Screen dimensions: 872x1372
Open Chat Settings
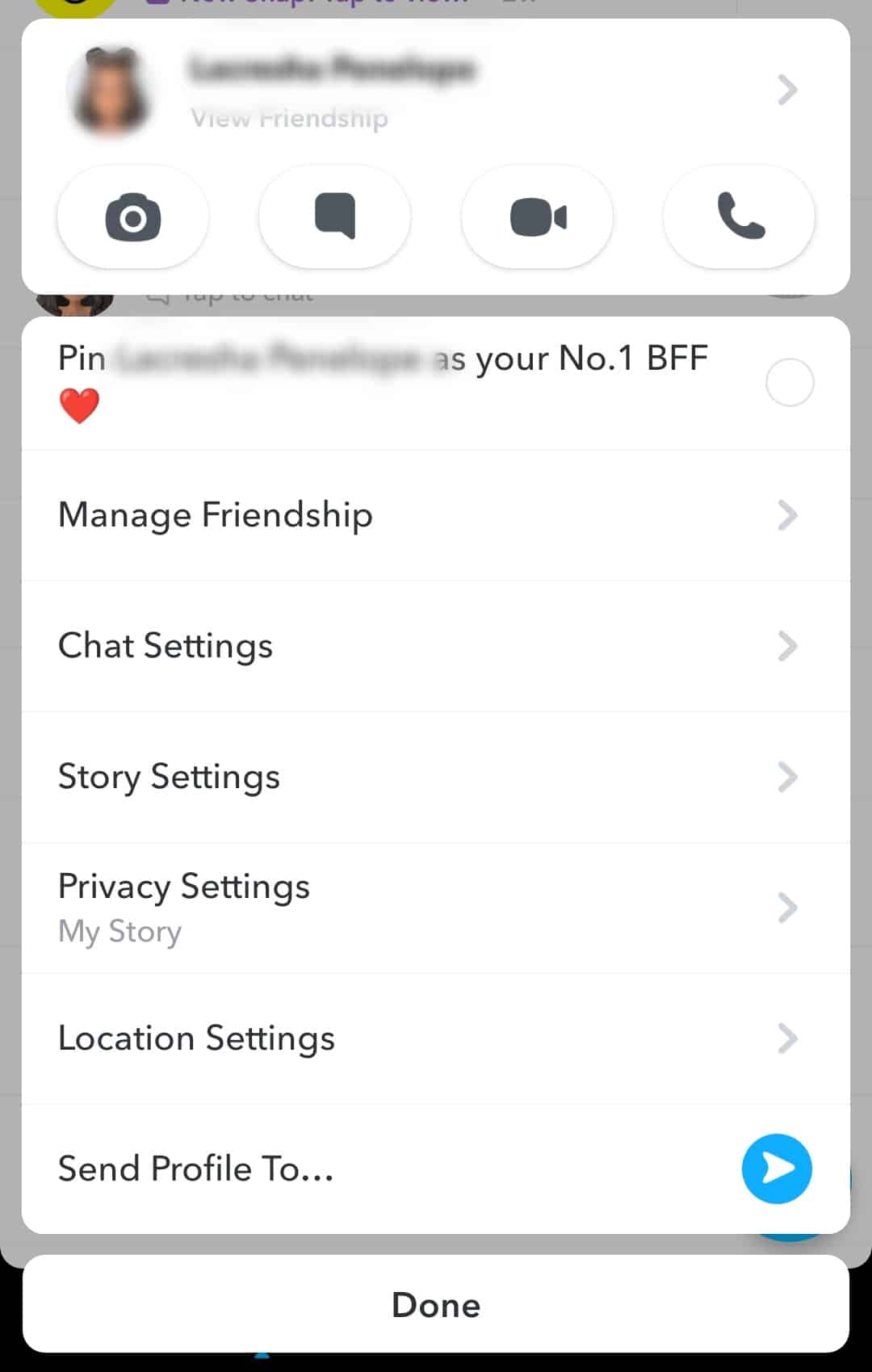coord(436,646)
